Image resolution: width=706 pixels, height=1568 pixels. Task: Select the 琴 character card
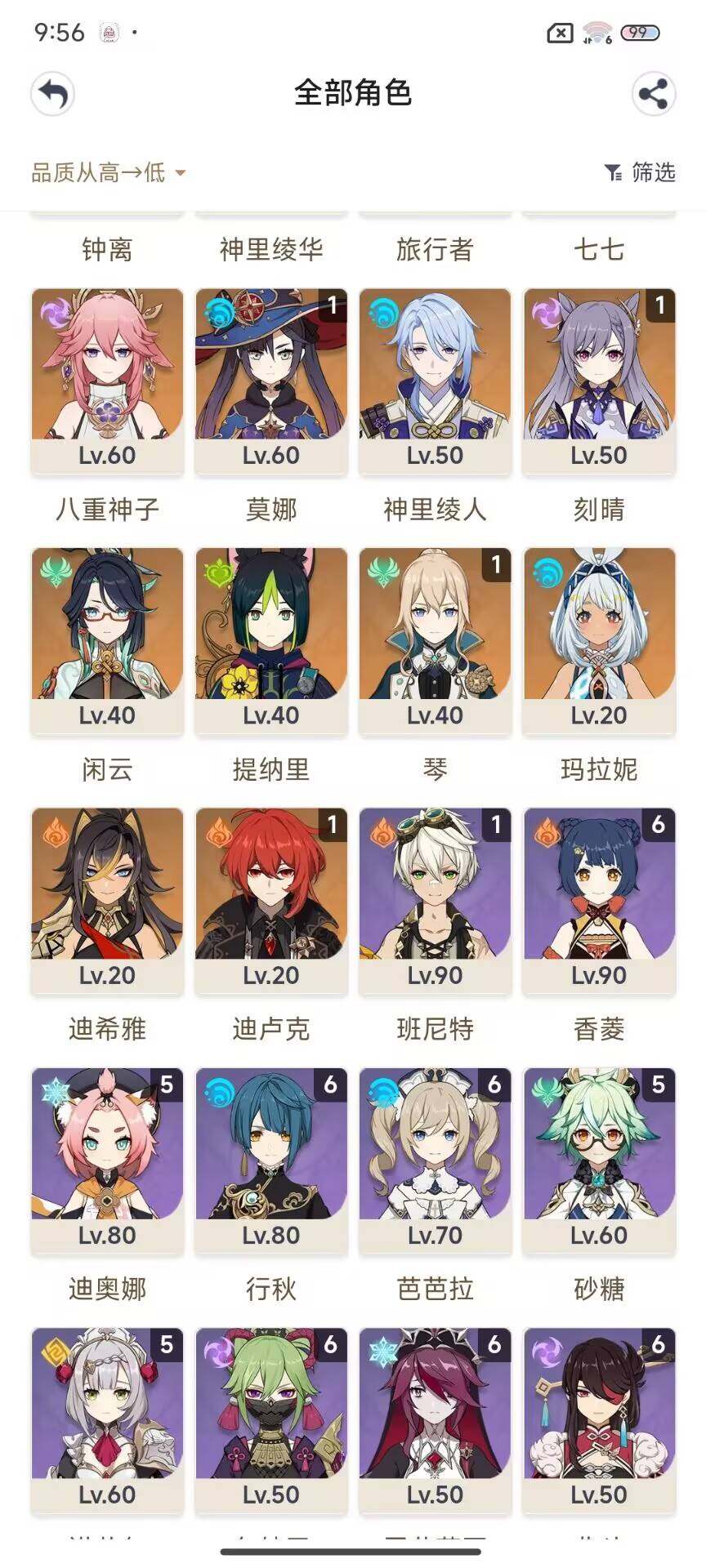pos(435,640)
